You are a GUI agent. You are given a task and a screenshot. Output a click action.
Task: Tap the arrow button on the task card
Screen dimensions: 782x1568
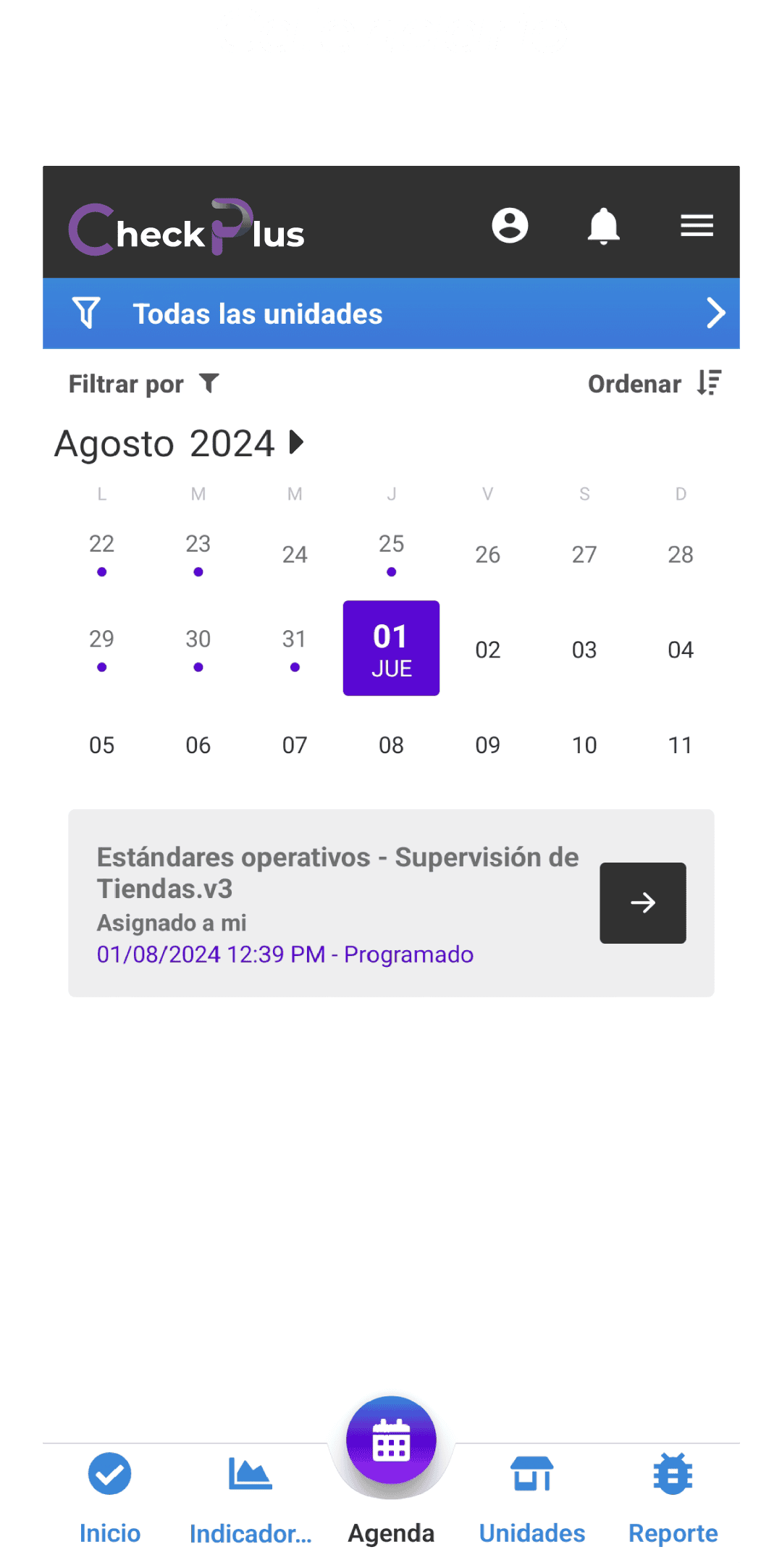tap(642, 902)
